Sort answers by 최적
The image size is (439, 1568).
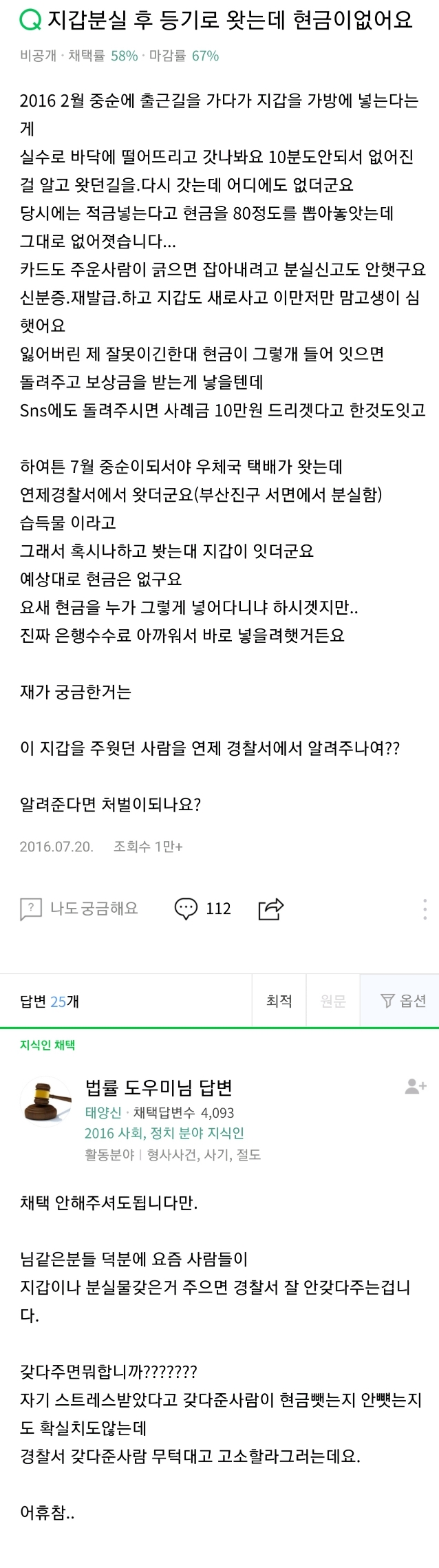point(279,1001)
